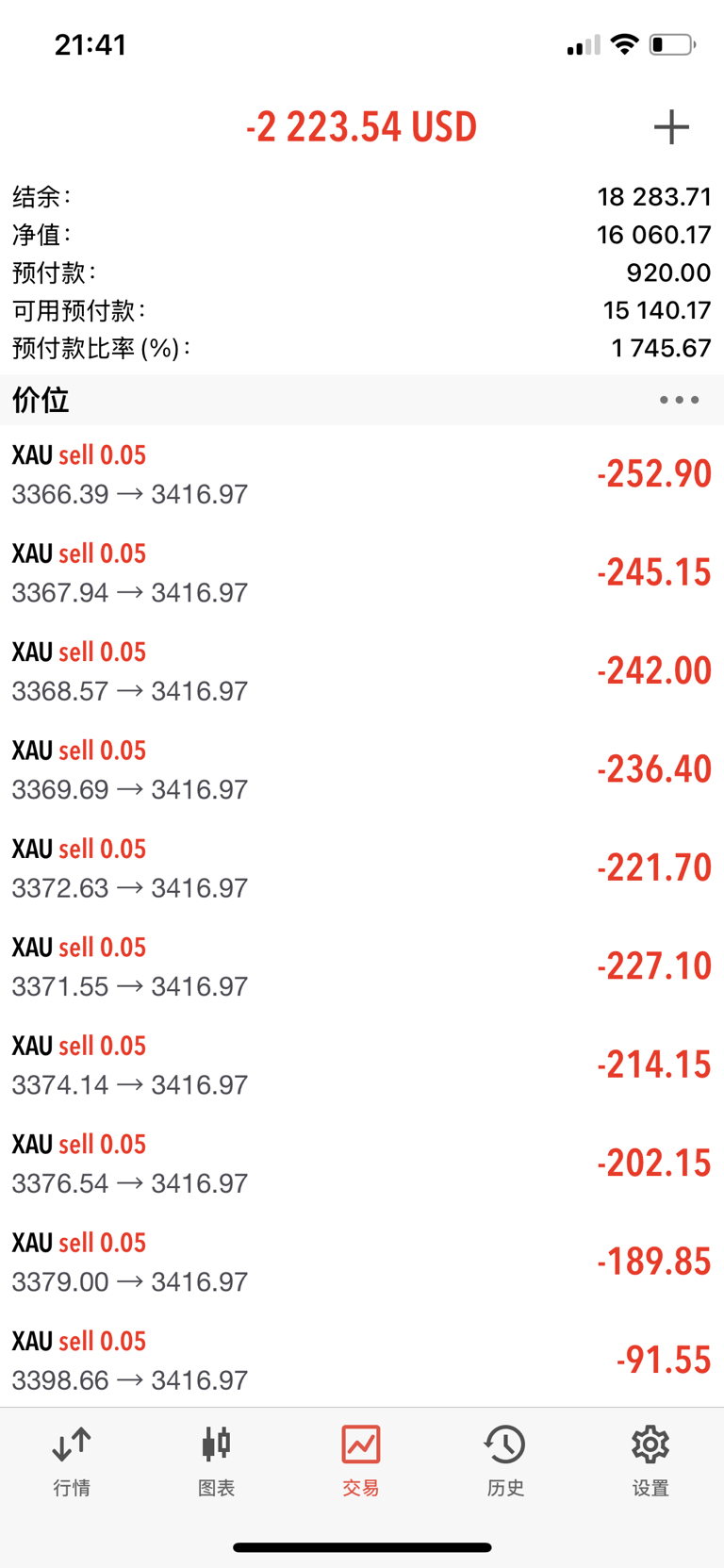
Task: Select the XAU sell position at 3372.63
Action: 362,868
